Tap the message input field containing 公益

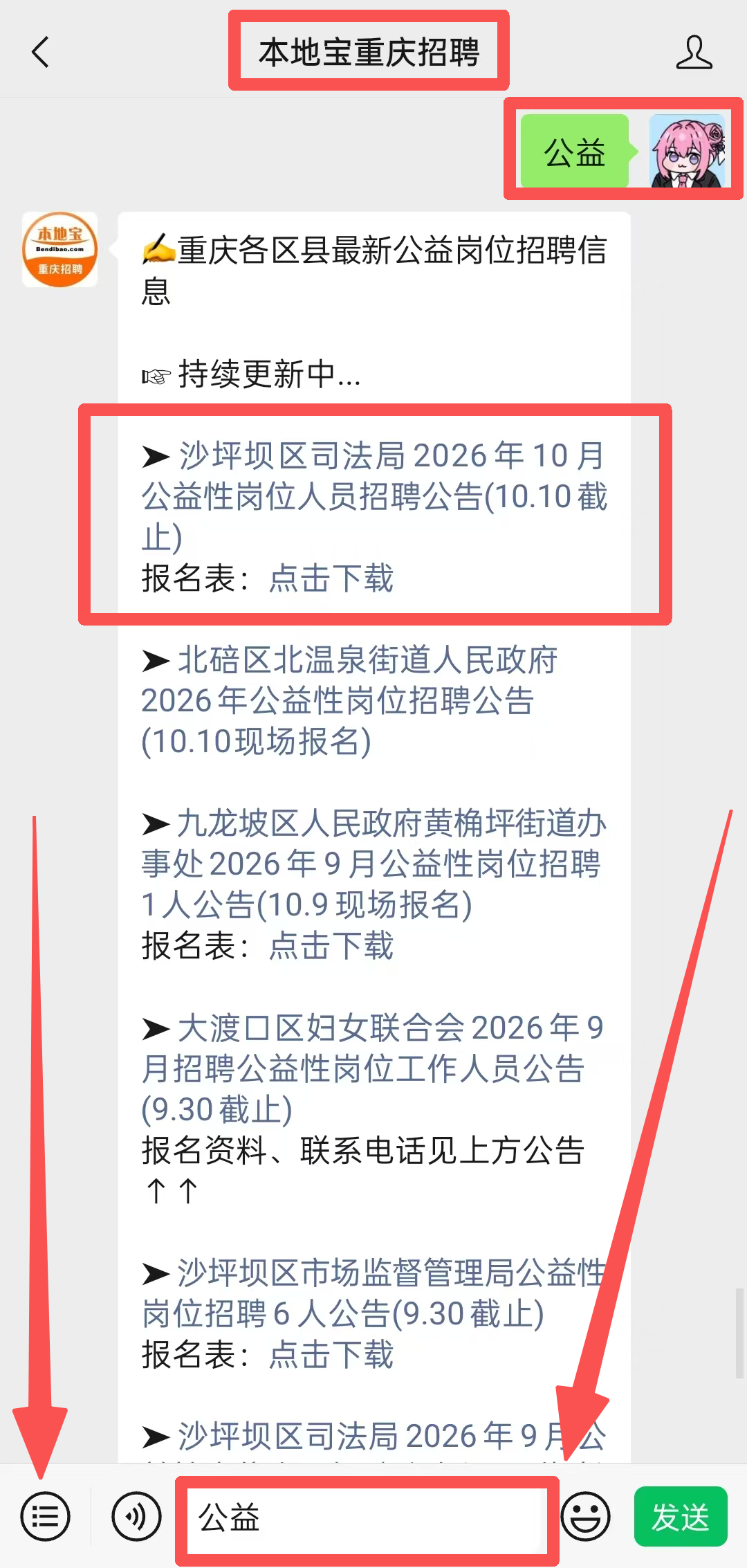click(367, 1518)
